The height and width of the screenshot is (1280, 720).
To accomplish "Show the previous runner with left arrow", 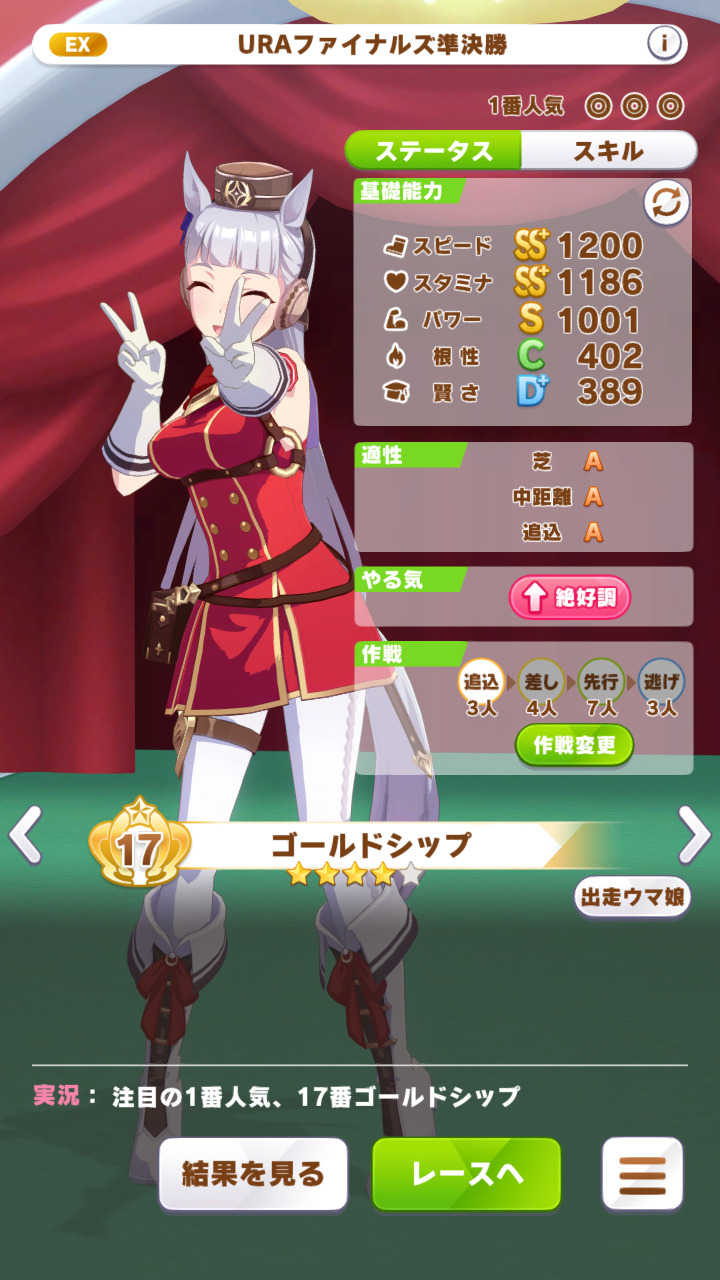I will pos(26,836).
